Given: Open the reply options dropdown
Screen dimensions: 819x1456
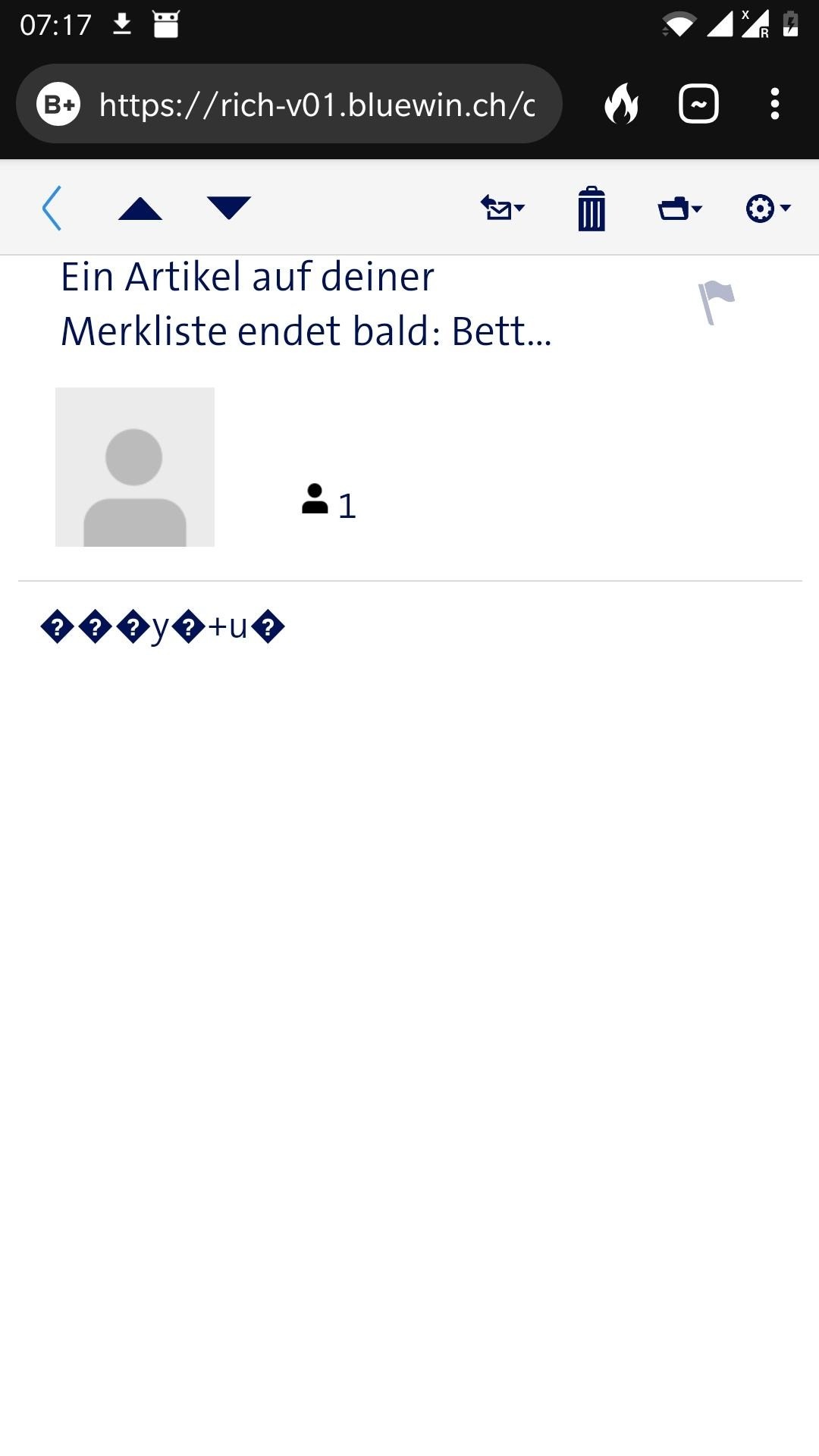Looking at the screenshot, I should [502, 208].
